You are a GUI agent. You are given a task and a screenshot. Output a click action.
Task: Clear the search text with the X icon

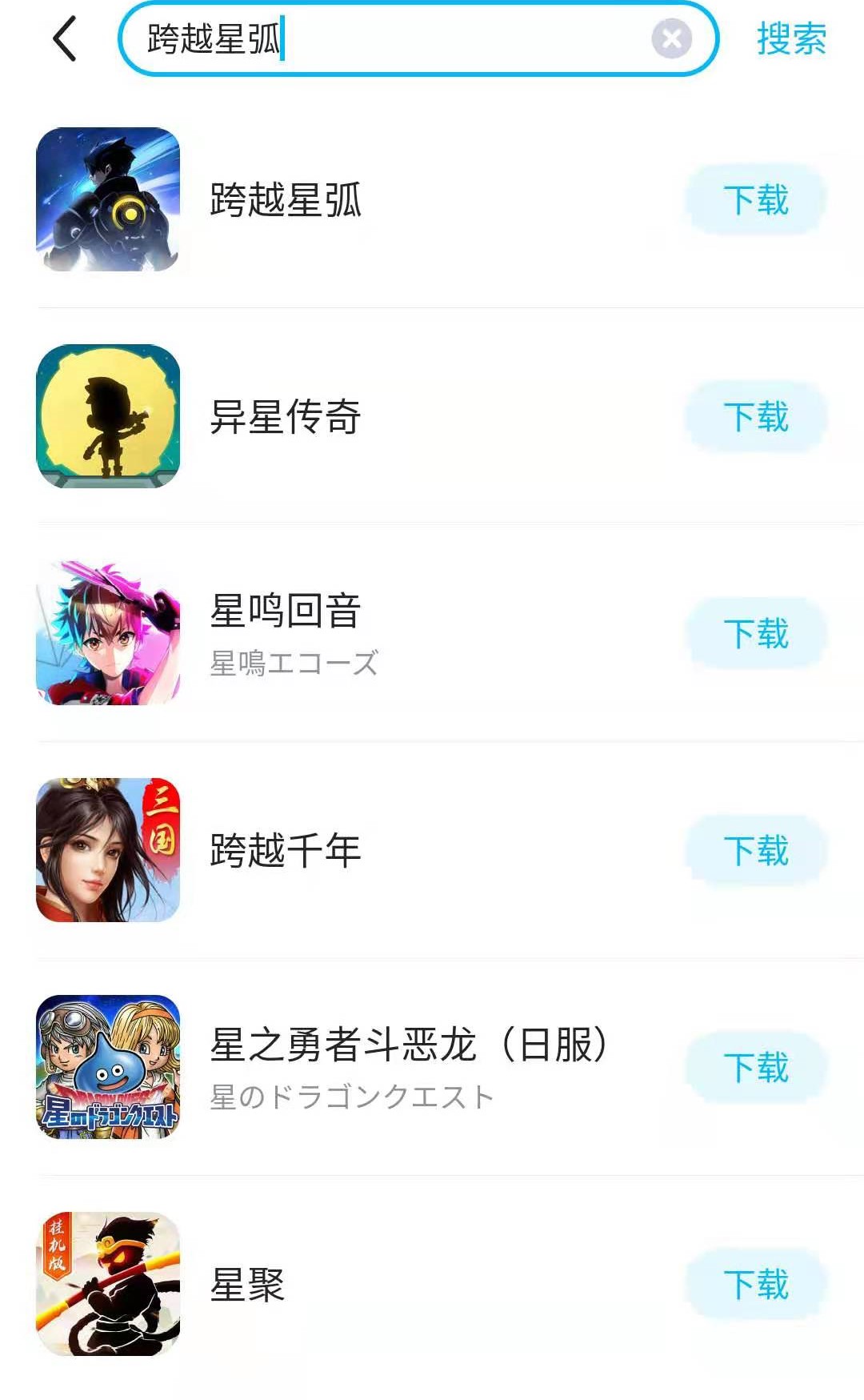[671, 38]
